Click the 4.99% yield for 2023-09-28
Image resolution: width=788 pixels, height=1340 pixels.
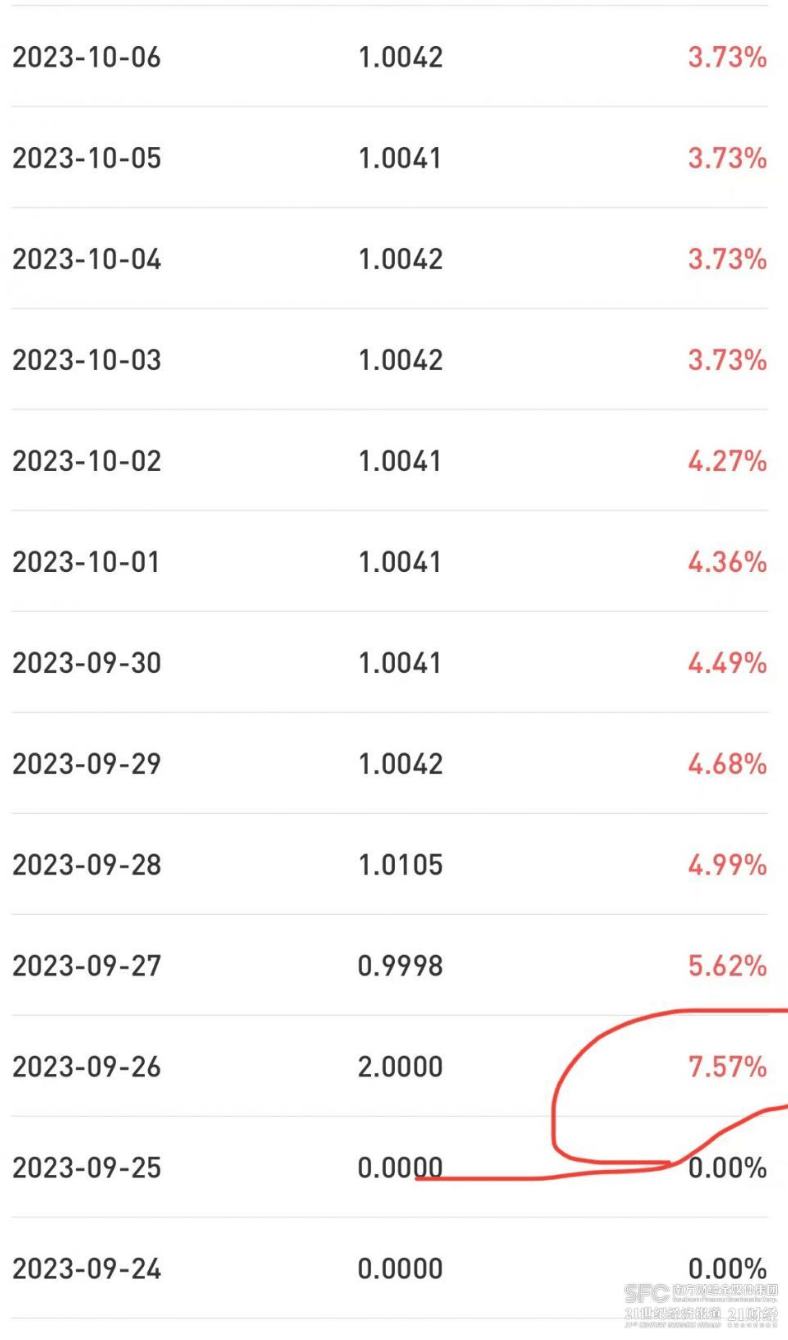click(x=725, y=865)
